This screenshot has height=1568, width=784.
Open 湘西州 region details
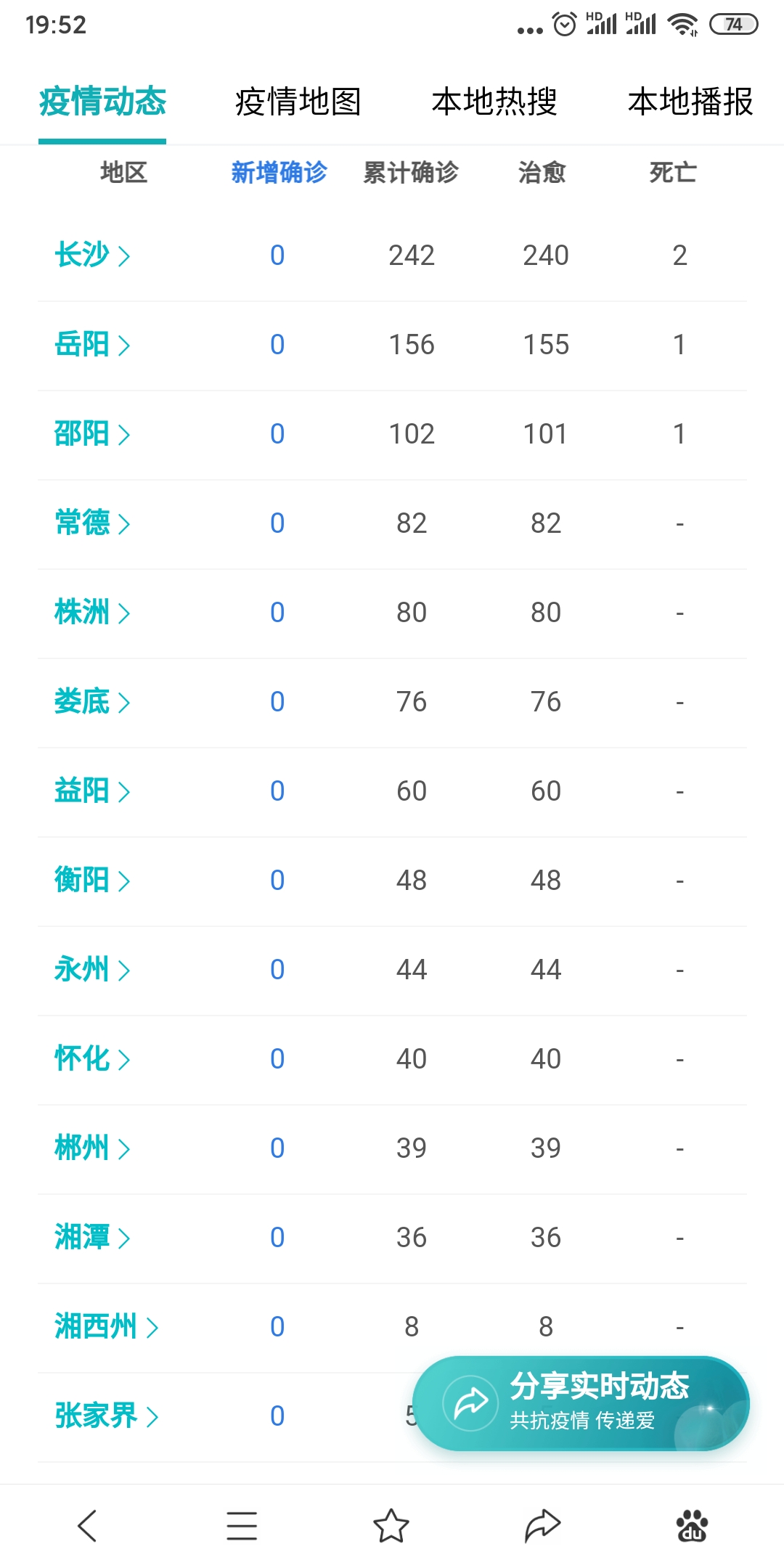click(106, 1327)
